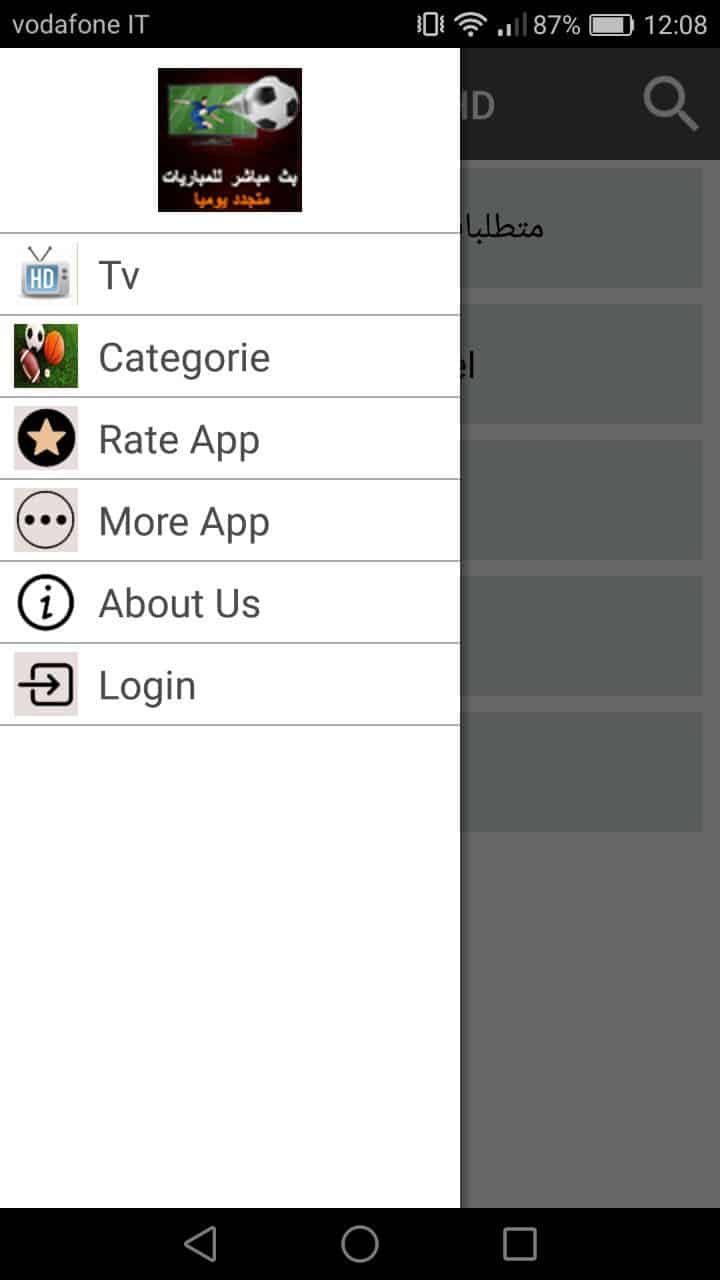Open Categorie from the drawer

point(230,357)
